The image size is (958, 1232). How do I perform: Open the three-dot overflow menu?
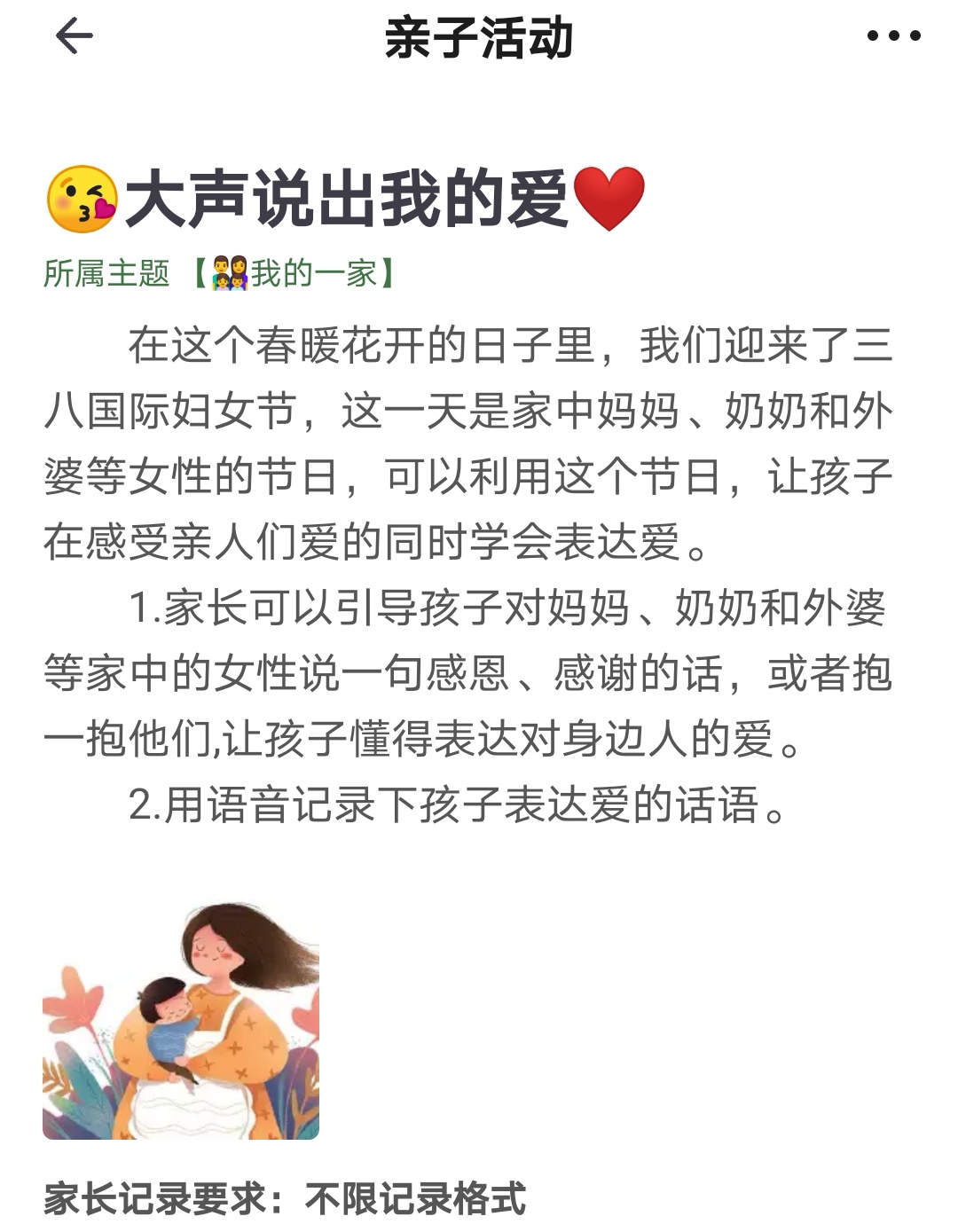[x=893, y=37]
